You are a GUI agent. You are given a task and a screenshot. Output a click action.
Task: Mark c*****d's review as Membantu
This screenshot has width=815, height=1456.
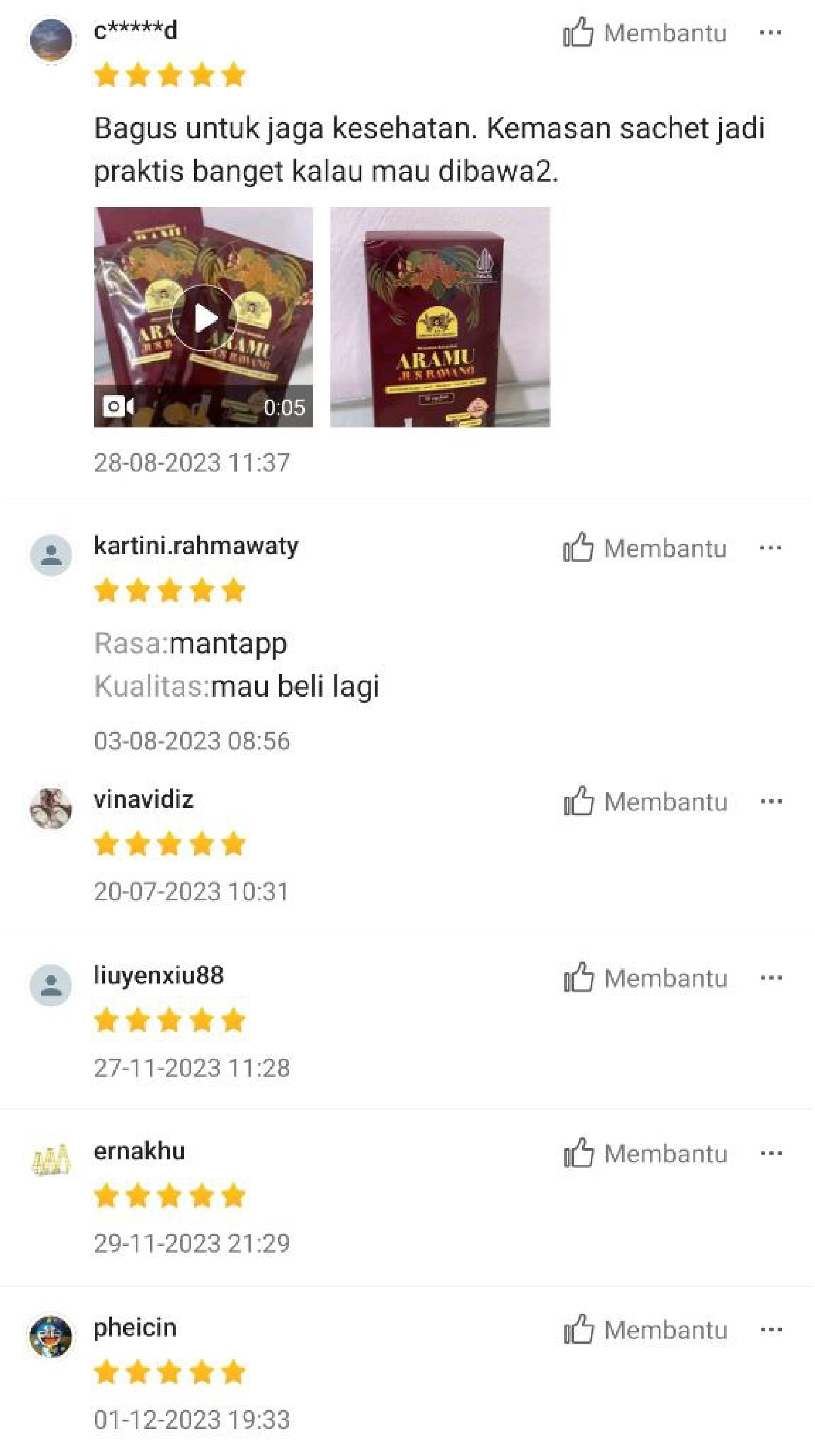pyautogui.click(x=645, y=33)
